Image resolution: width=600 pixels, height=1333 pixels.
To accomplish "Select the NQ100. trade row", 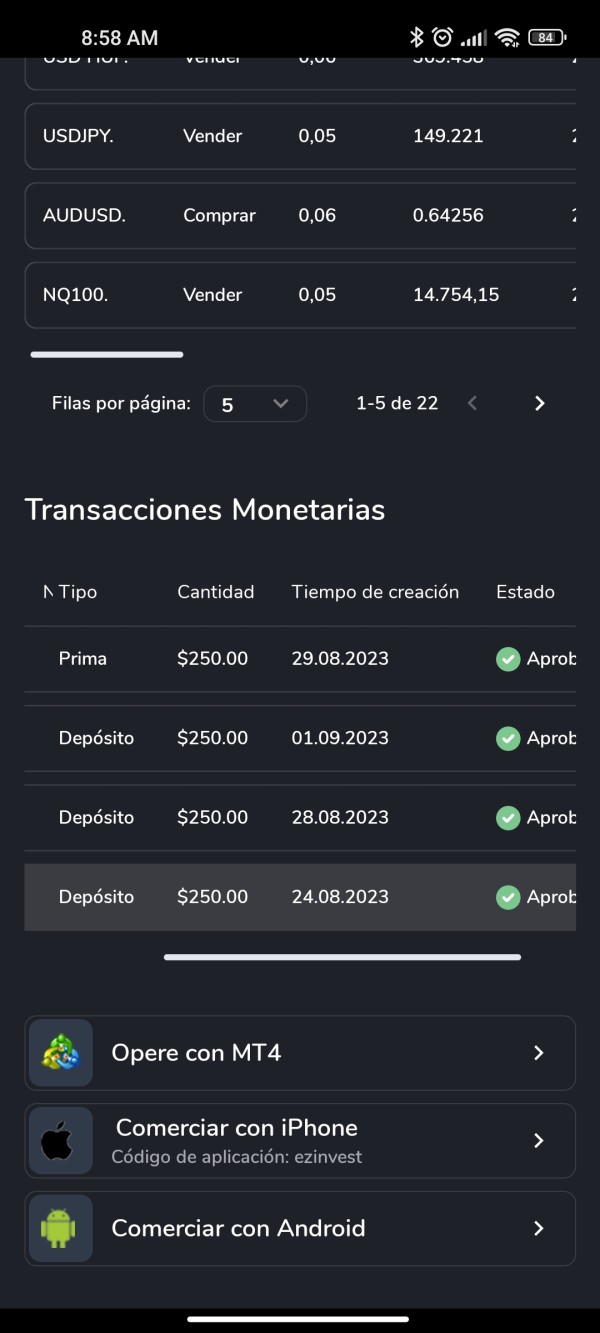I will (x=300, y=295).
